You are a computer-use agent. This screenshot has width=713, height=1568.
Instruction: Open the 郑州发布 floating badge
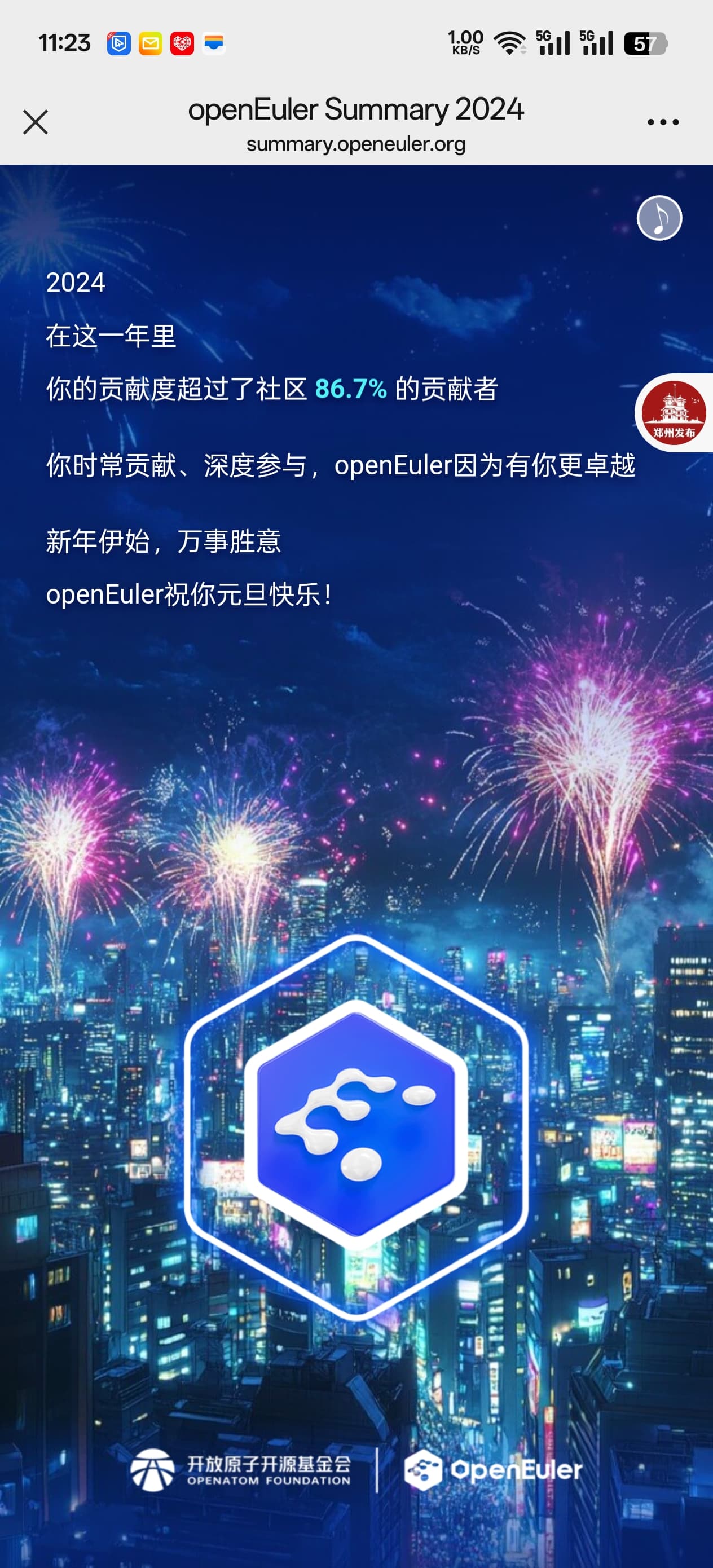click(x=674, y=413)
